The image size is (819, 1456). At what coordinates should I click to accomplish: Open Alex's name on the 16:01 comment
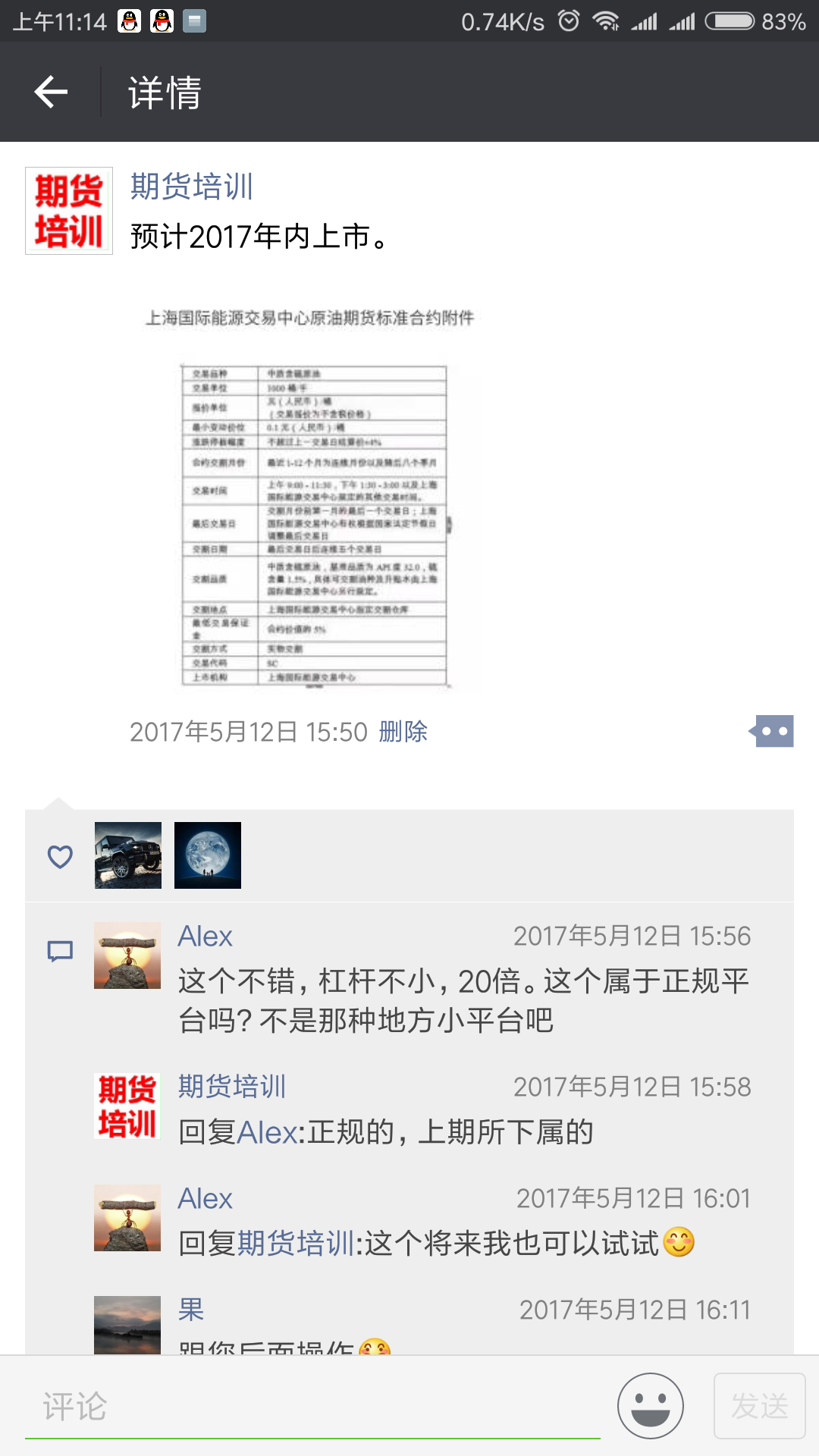click(x=205, y=1199)
